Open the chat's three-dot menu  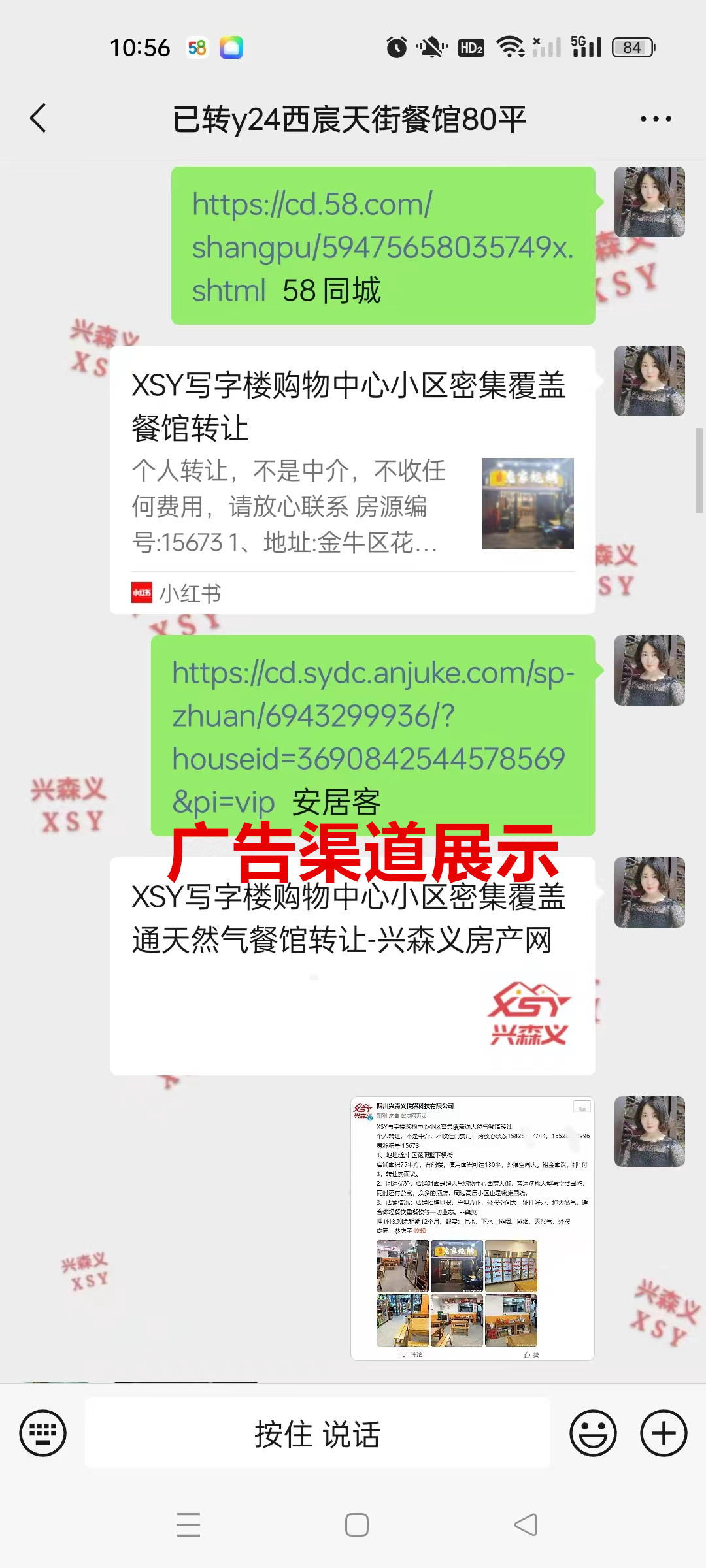(656, 119)
